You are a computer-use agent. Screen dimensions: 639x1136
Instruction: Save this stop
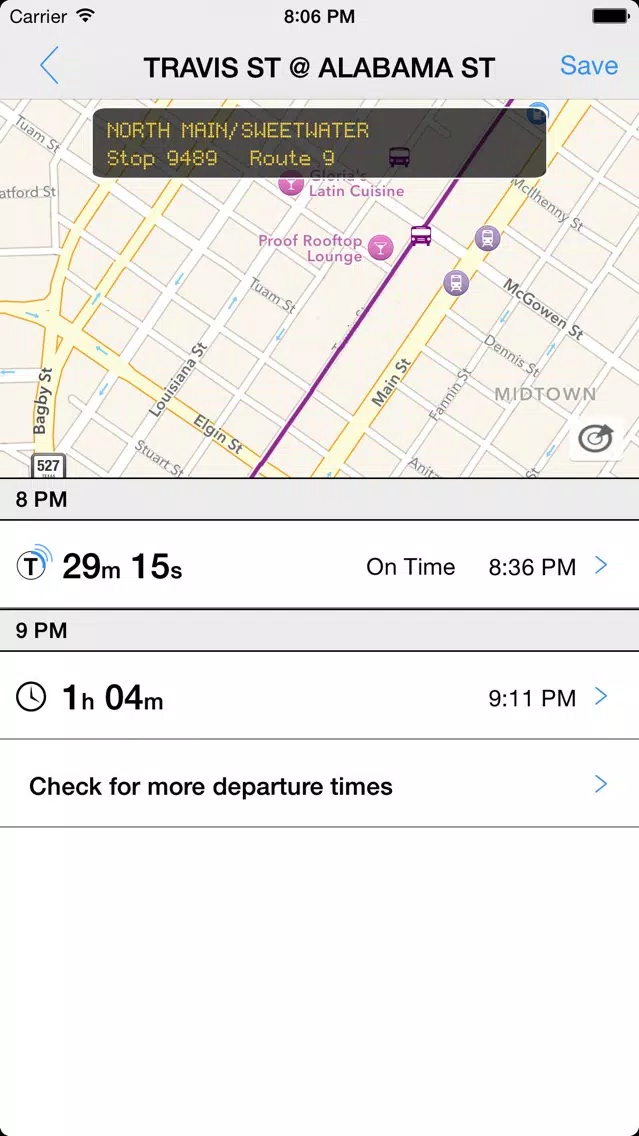point(588,66)
